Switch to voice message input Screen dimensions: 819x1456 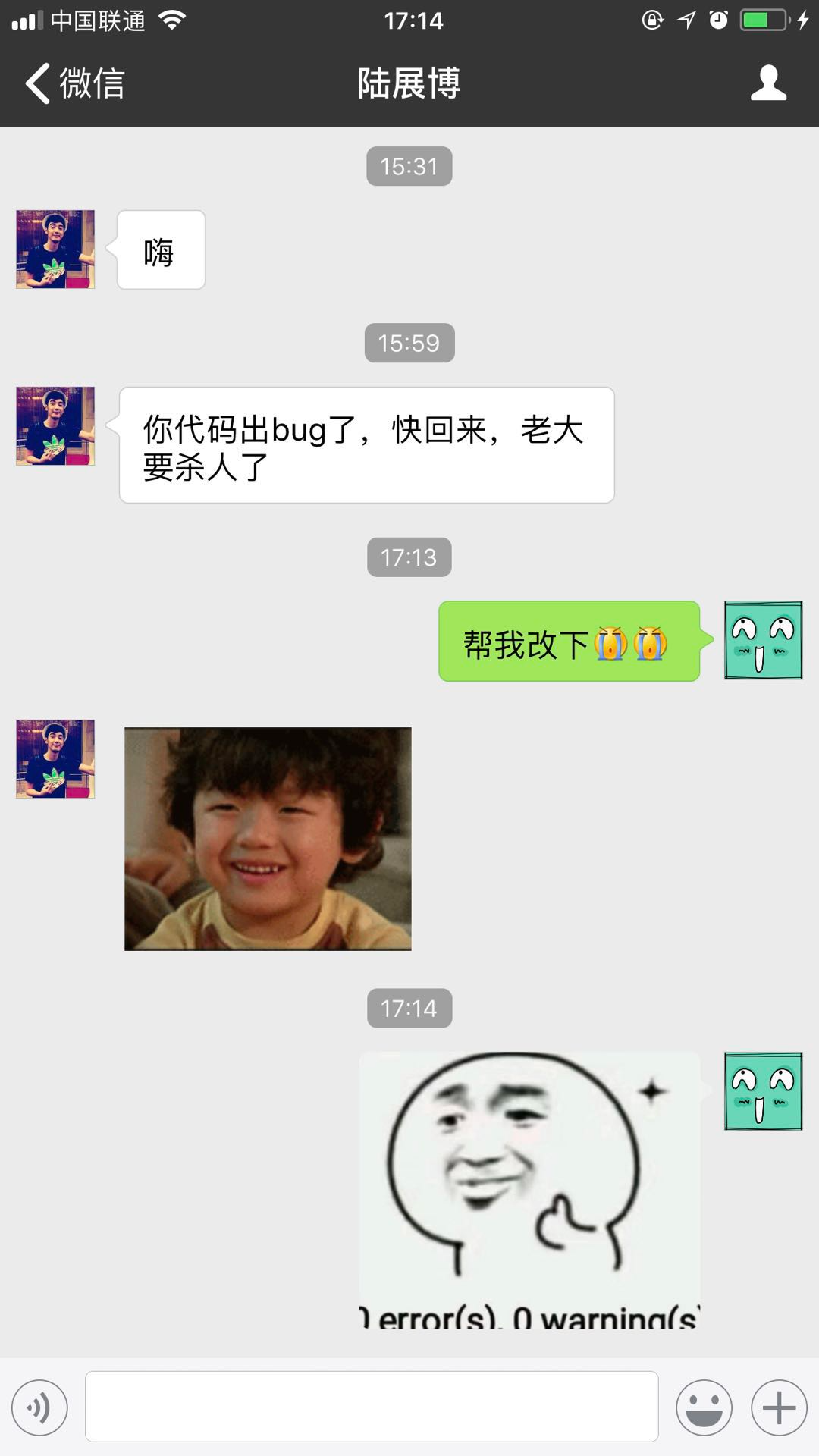pyautogui.click(x=39, y=1407)
